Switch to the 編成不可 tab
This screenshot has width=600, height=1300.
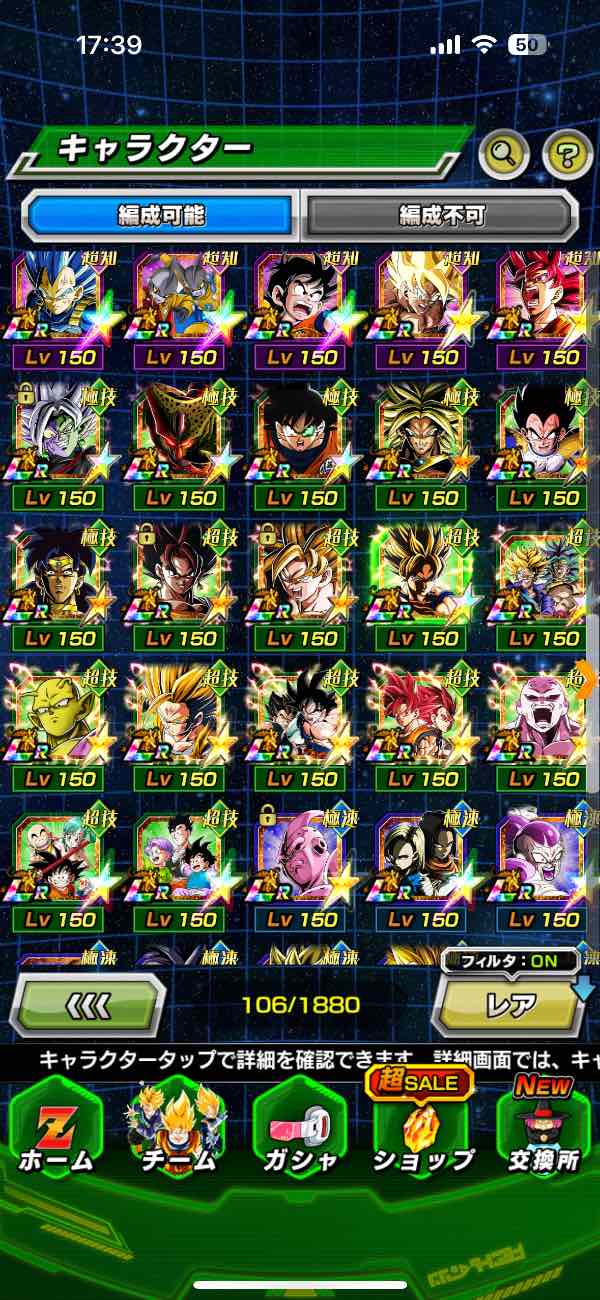[441, 214]
